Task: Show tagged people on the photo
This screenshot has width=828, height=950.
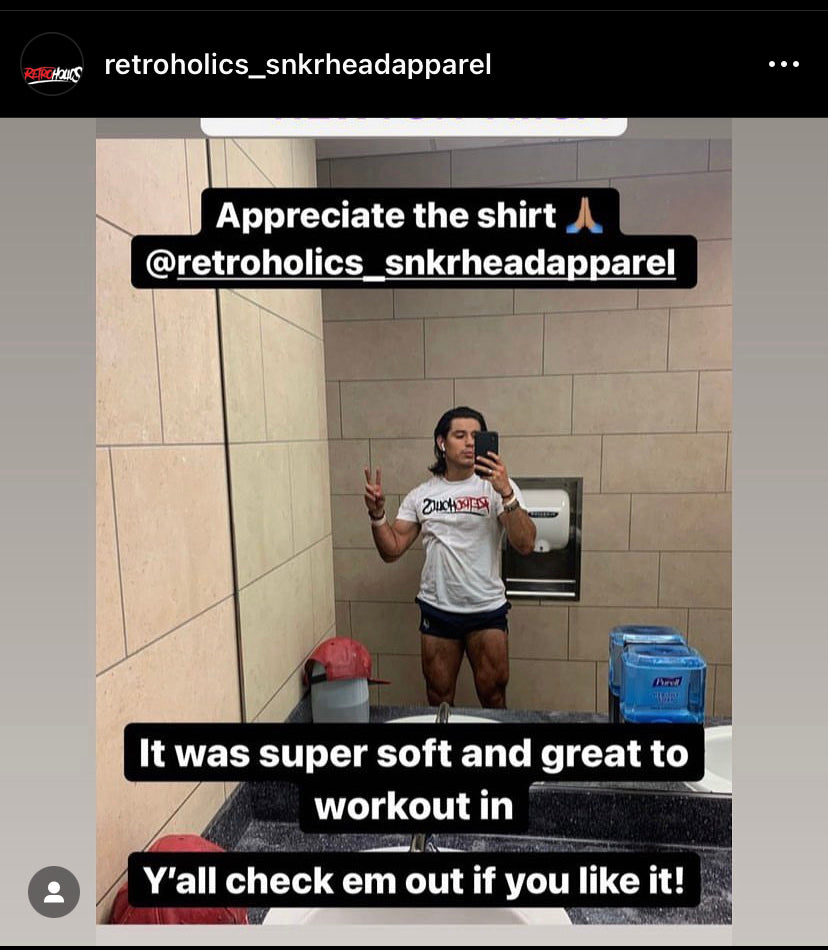Action: point(54,891)
